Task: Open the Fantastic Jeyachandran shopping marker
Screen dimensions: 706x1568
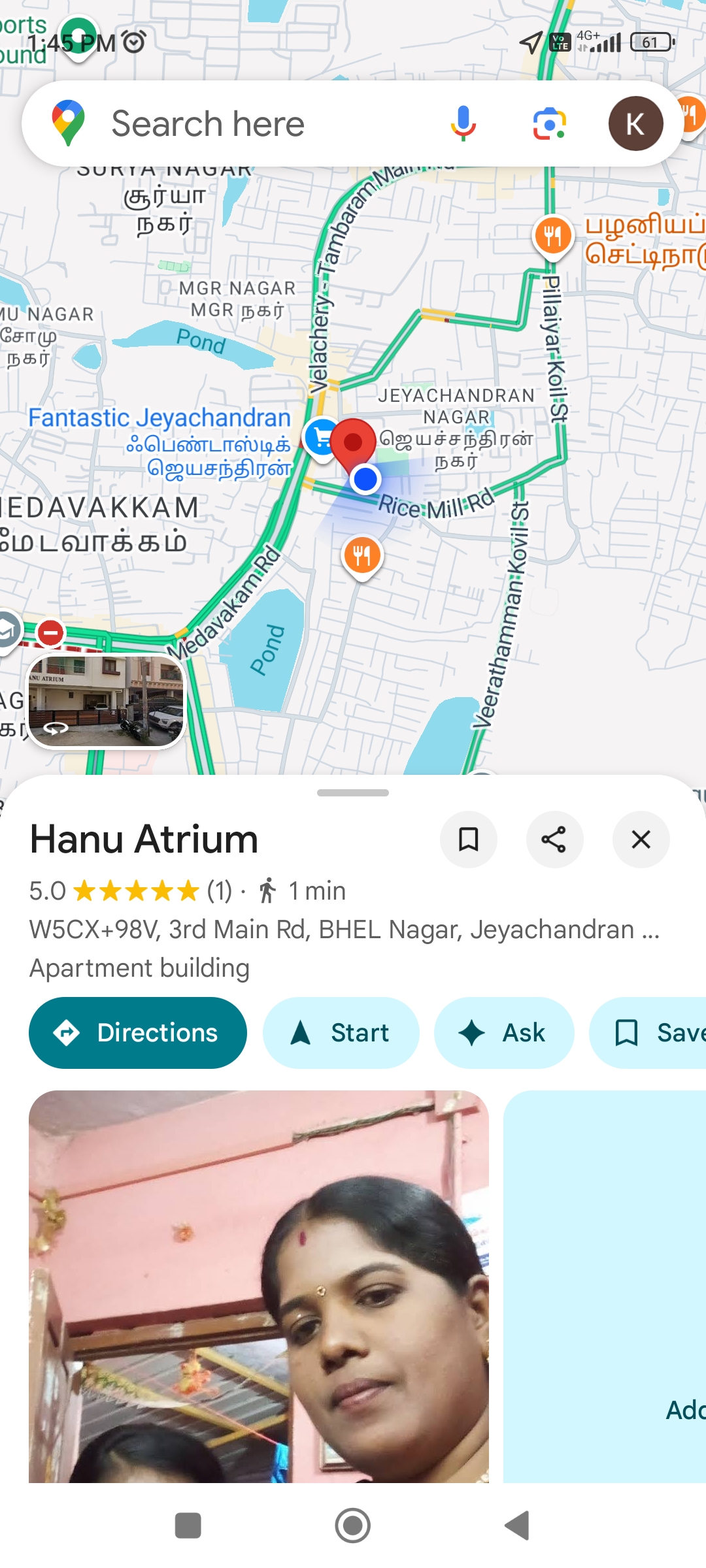Action: coord(322,438)
